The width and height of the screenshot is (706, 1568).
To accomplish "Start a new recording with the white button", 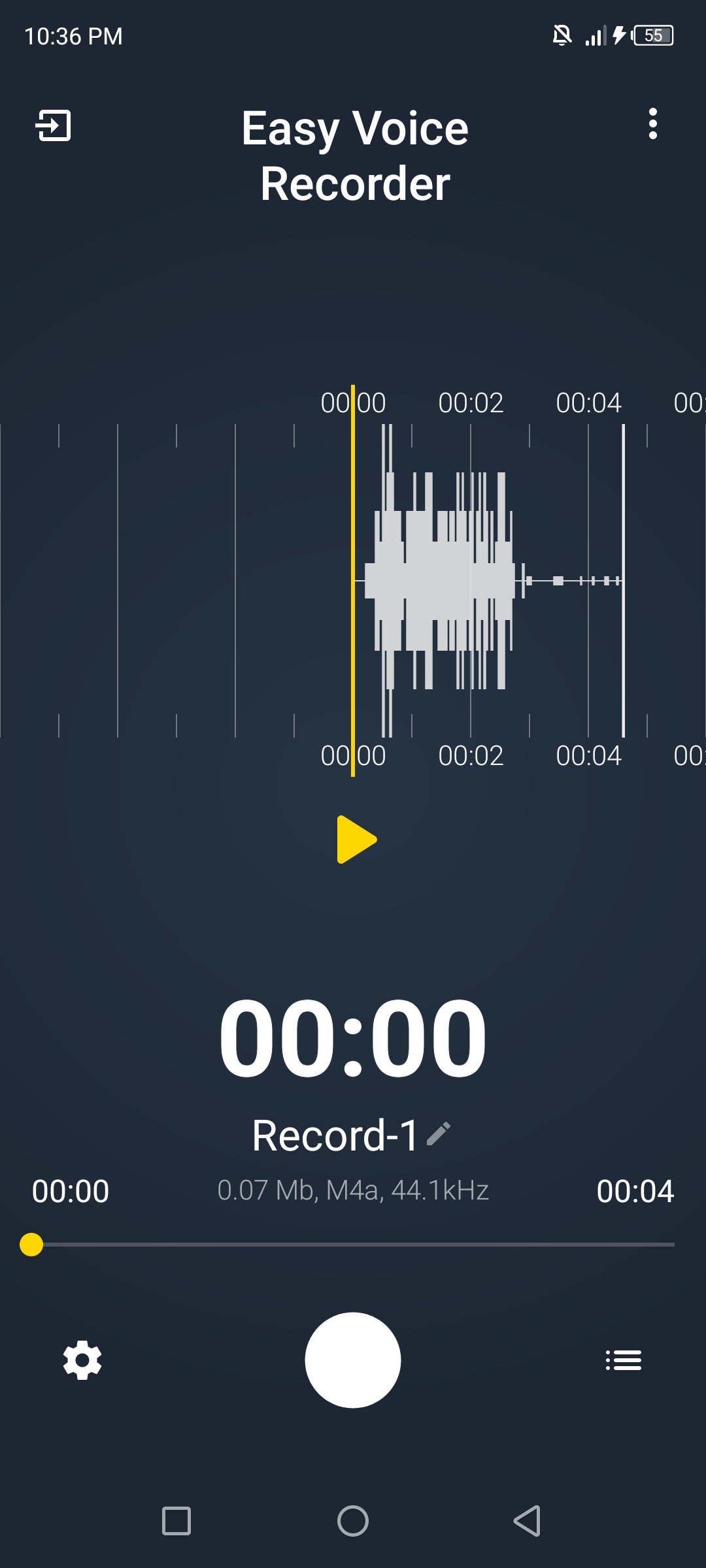I will 353,1360.
